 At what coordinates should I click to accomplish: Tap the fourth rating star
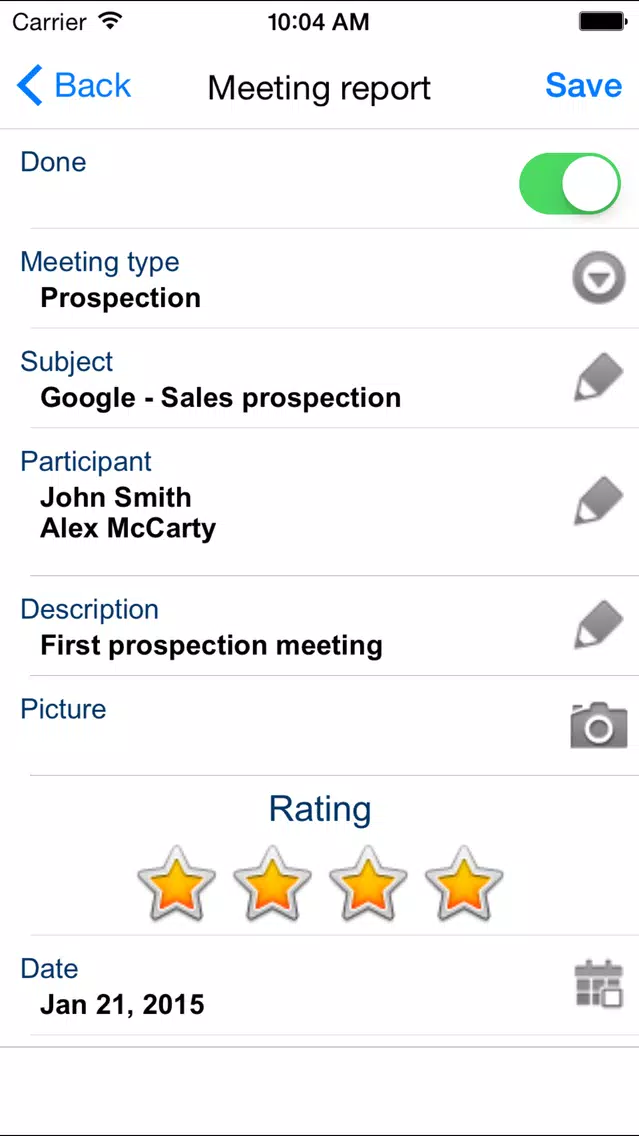464,885
